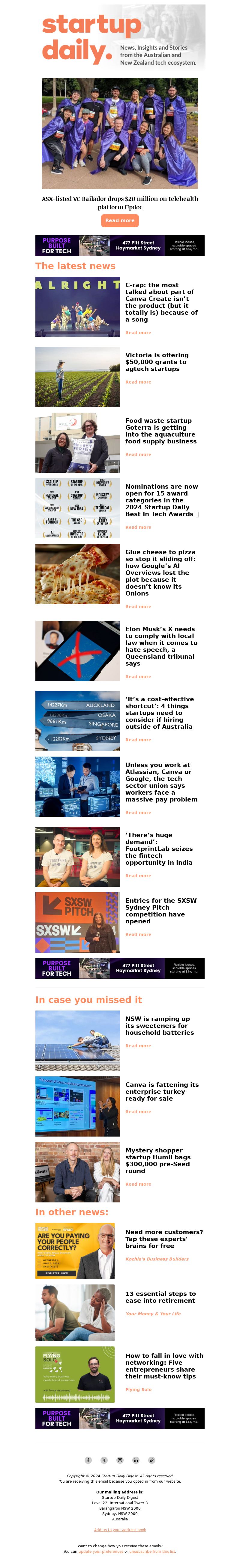This screenshot has height=1568, width=240.
Task: Read more on Google's AI Overviews pizza article
Action: [x=138, y=607]
